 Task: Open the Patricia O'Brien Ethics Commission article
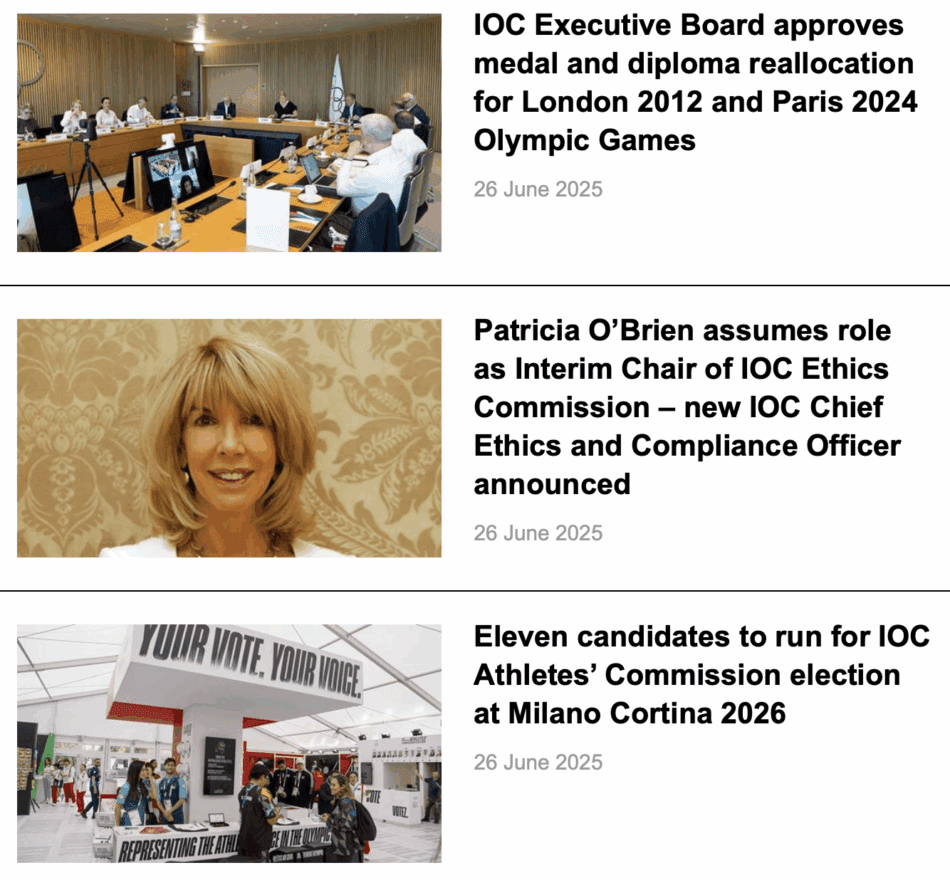687,407
